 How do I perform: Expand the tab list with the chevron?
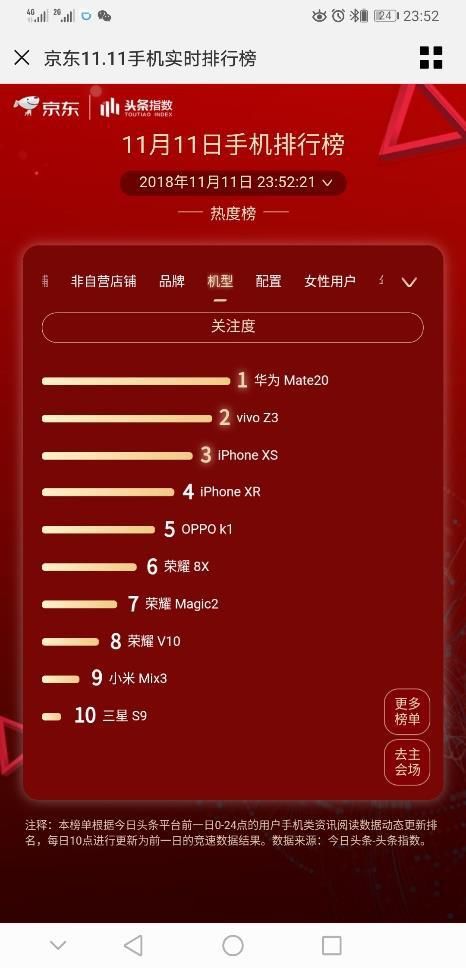pyautogui.click(x=409, y=282)
